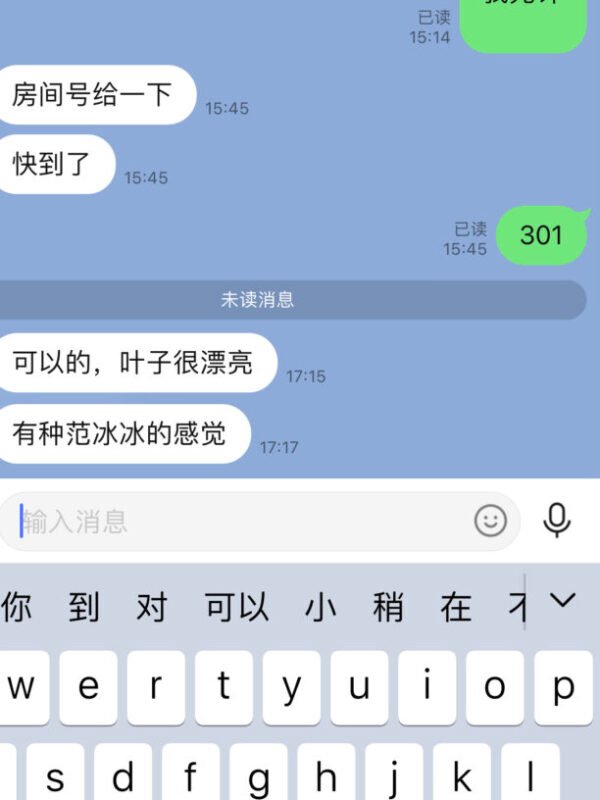Screen dimensions: 600x800
Task: Expand the keyboard suggestions chevron
Action: pos(564,601)
